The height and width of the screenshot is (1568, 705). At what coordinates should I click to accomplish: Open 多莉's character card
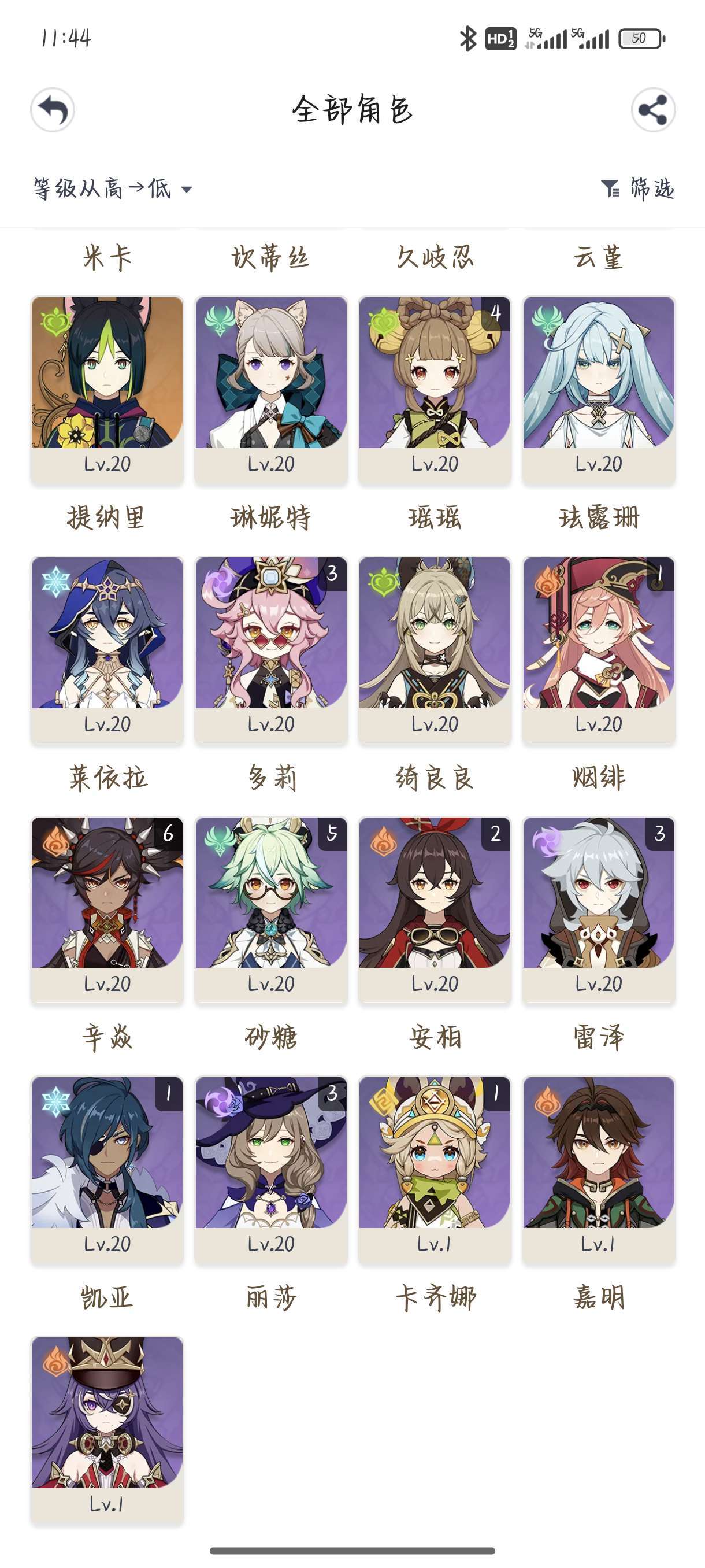(271, 650)
